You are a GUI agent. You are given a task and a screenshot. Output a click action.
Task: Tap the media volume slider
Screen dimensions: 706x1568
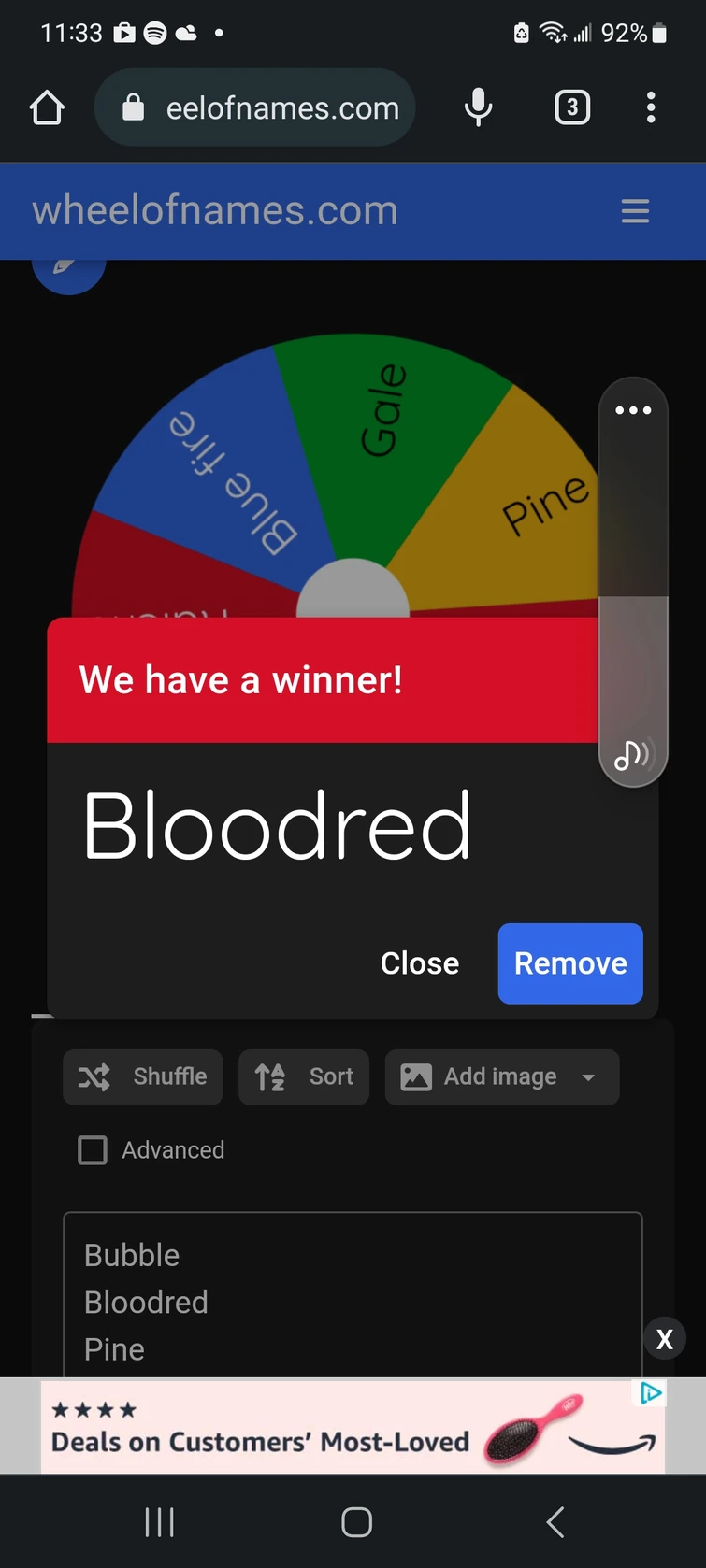click(x=633, y=598)
